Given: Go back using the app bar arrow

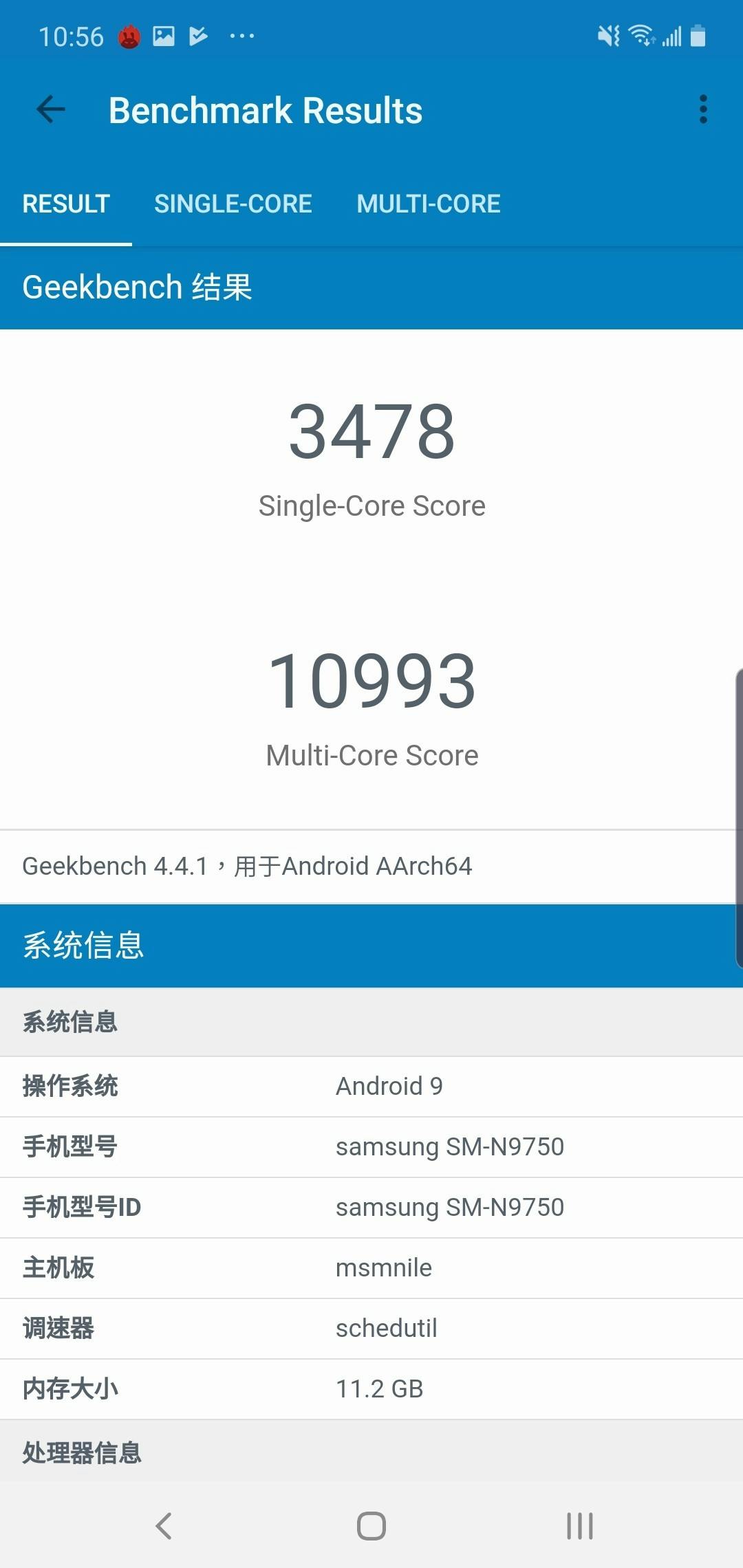Looking at the screenshot, I should coord(51,110).
